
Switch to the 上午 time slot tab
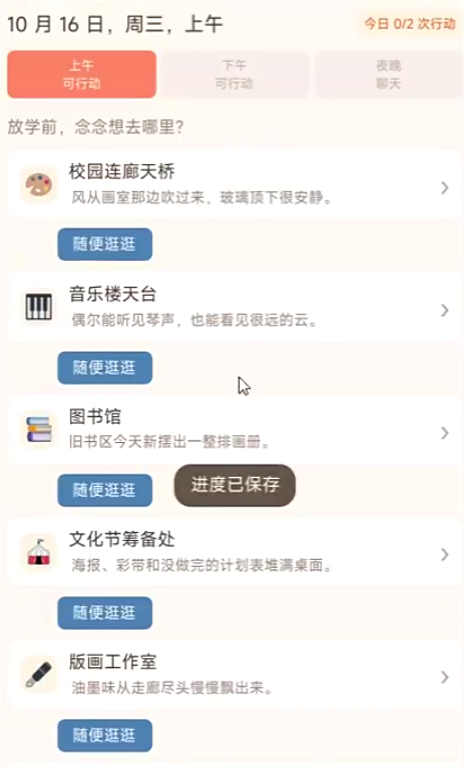[x=82, y=74]
